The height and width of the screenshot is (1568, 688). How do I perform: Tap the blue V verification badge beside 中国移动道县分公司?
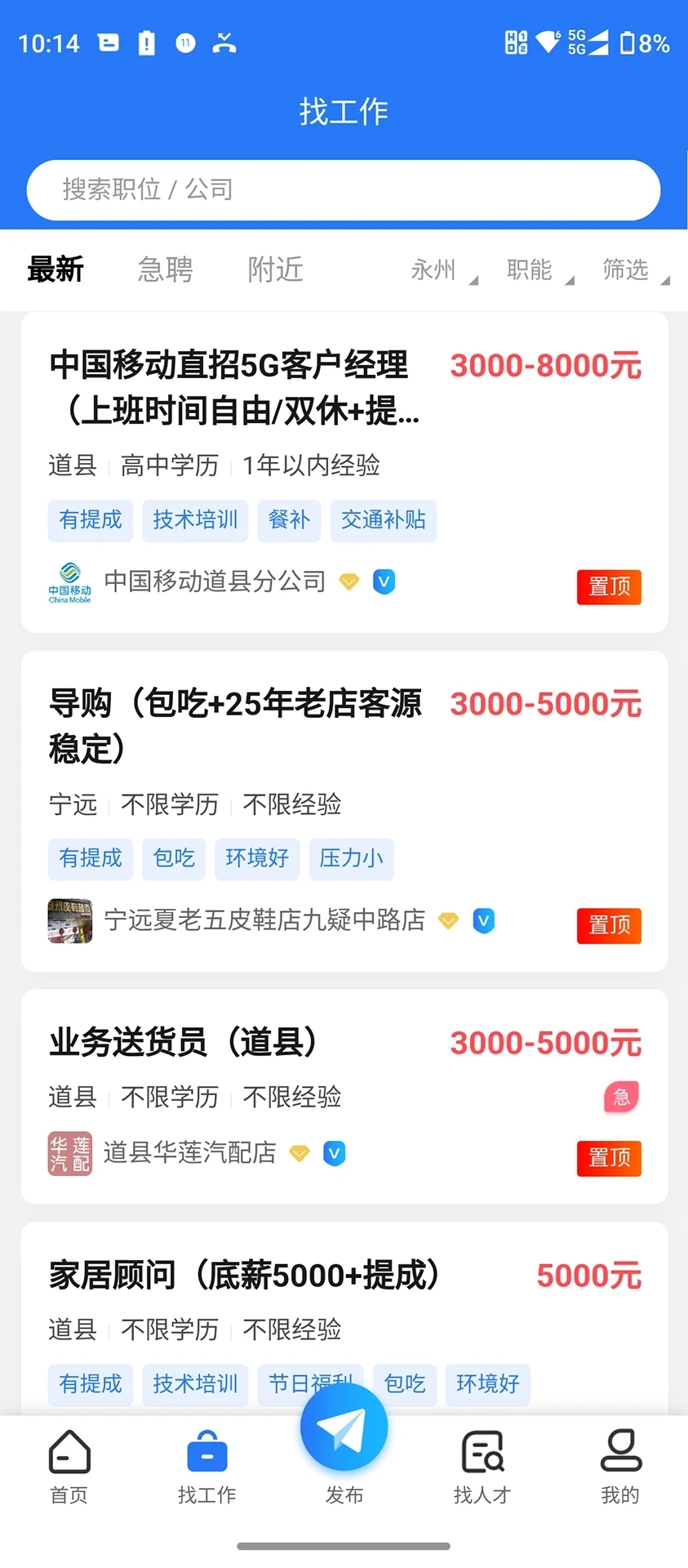(x=384, y=581)
